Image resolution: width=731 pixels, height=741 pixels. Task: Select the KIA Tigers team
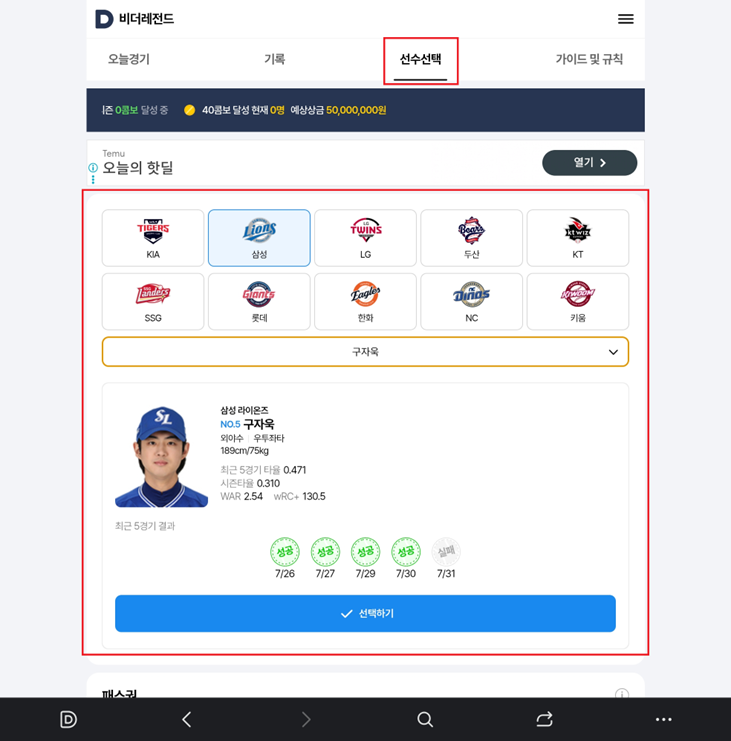click(153, 238)
